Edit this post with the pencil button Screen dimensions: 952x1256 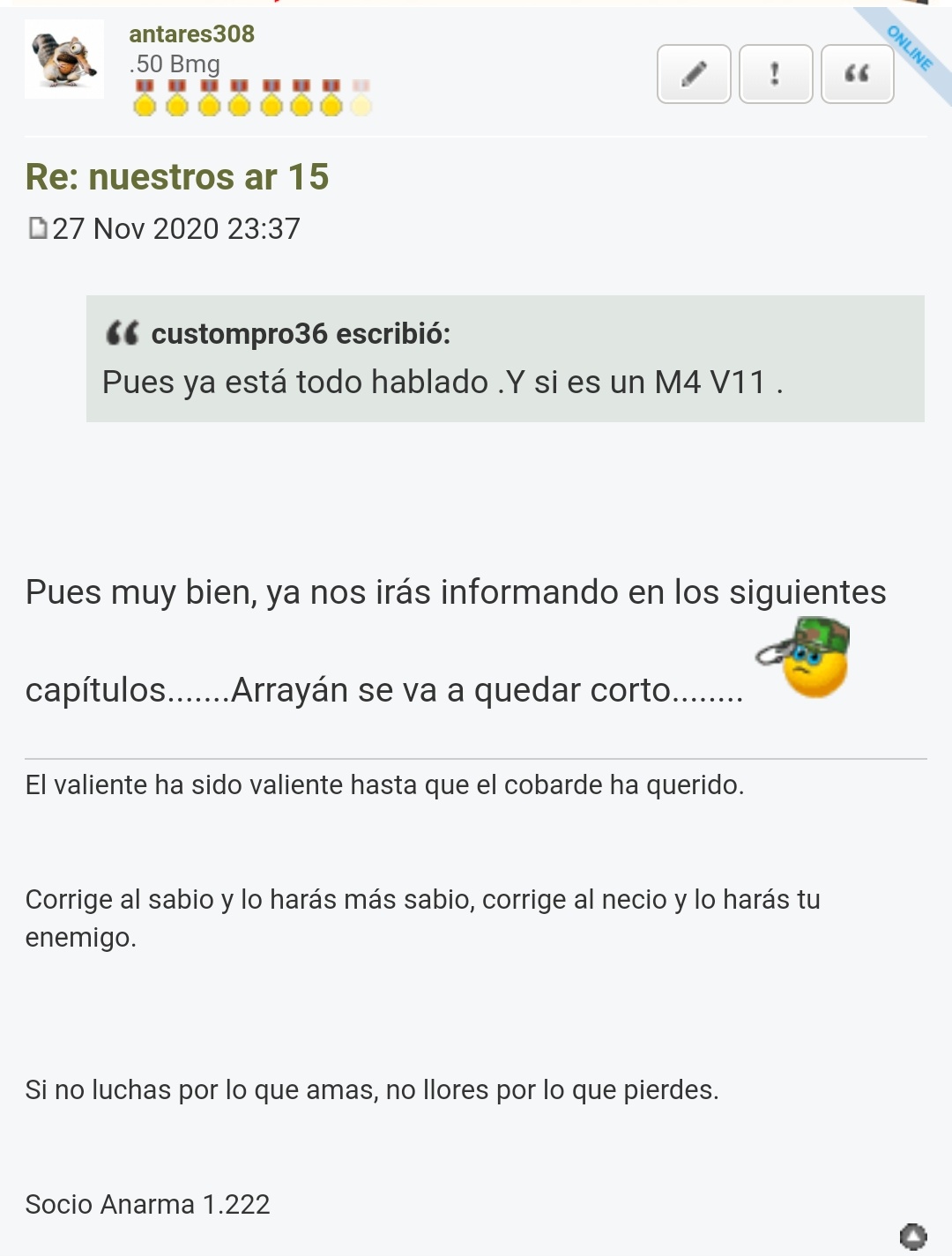[x=694, y=74]
